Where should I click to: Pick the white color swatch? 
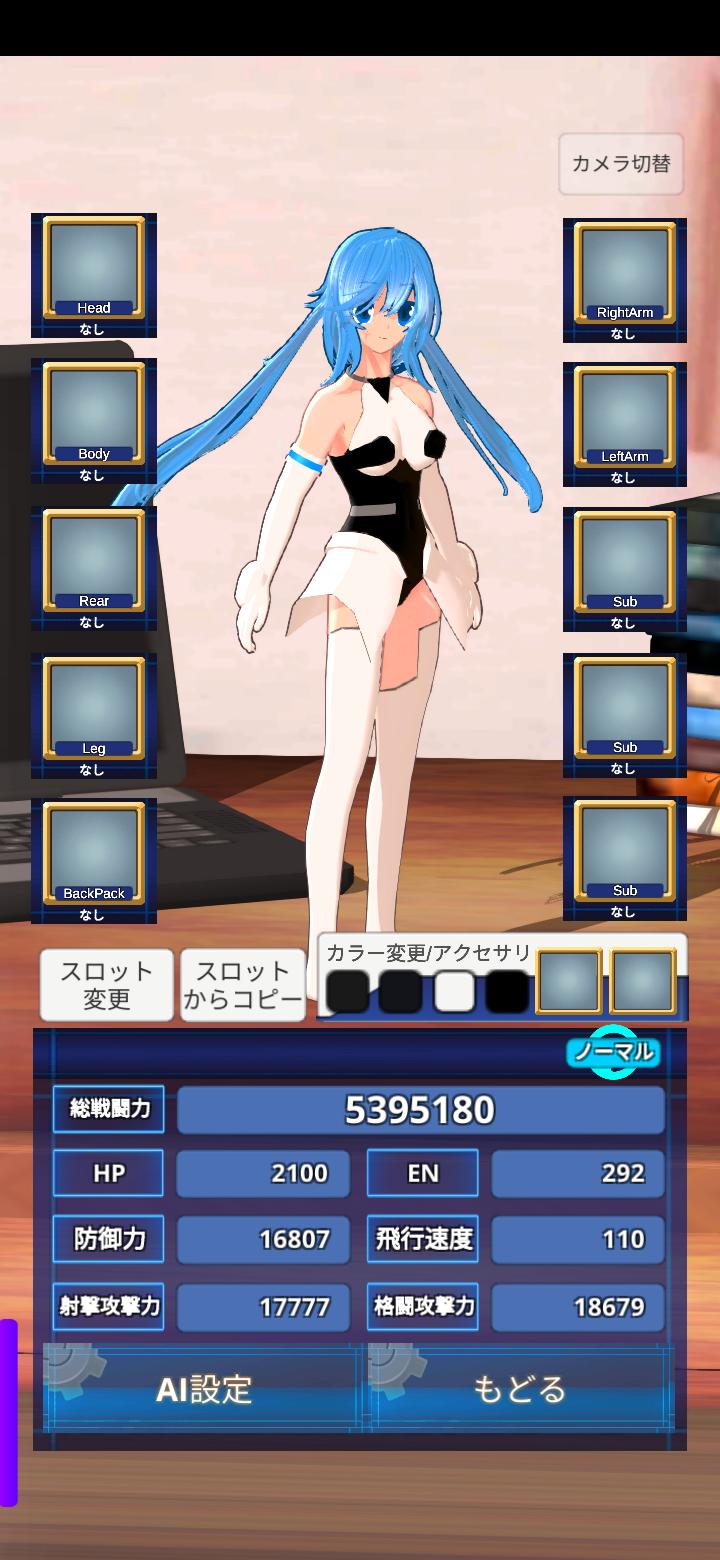coord(455,991)
